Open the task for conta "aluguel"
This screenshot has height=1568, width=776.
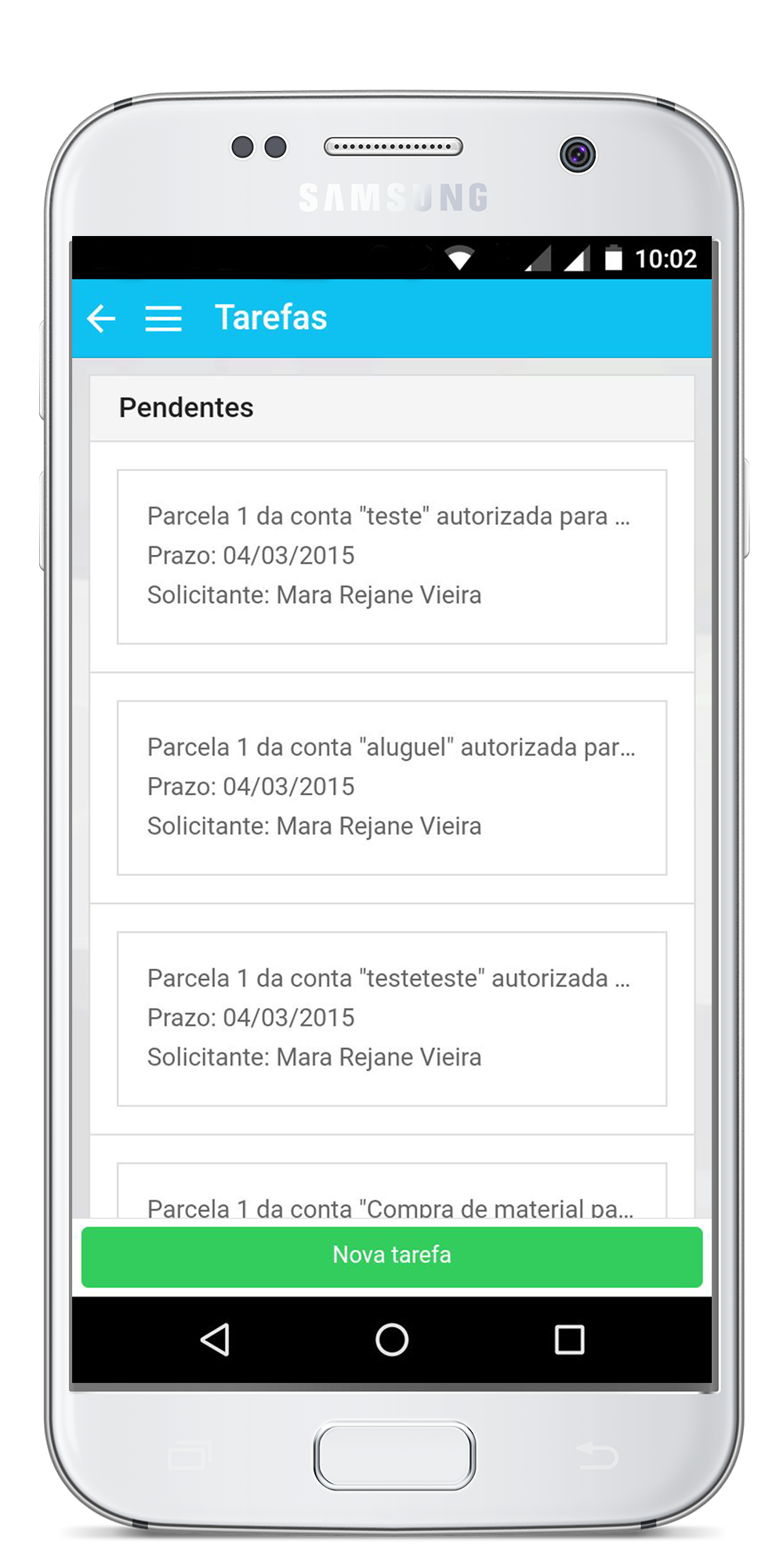click(x=391, y=787)
